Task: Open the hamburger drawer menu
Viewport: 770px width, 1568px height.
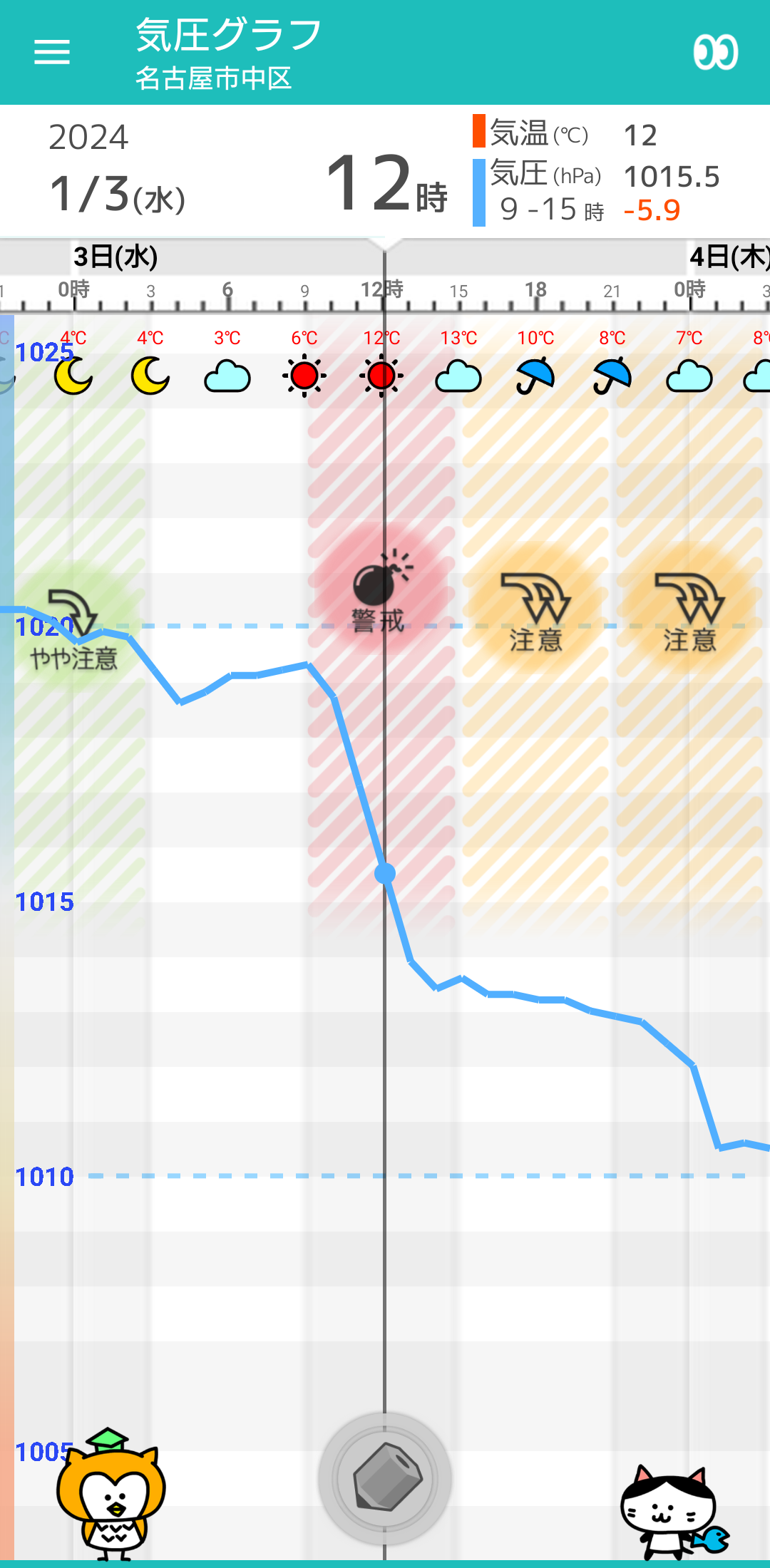Action: point(52,52)
